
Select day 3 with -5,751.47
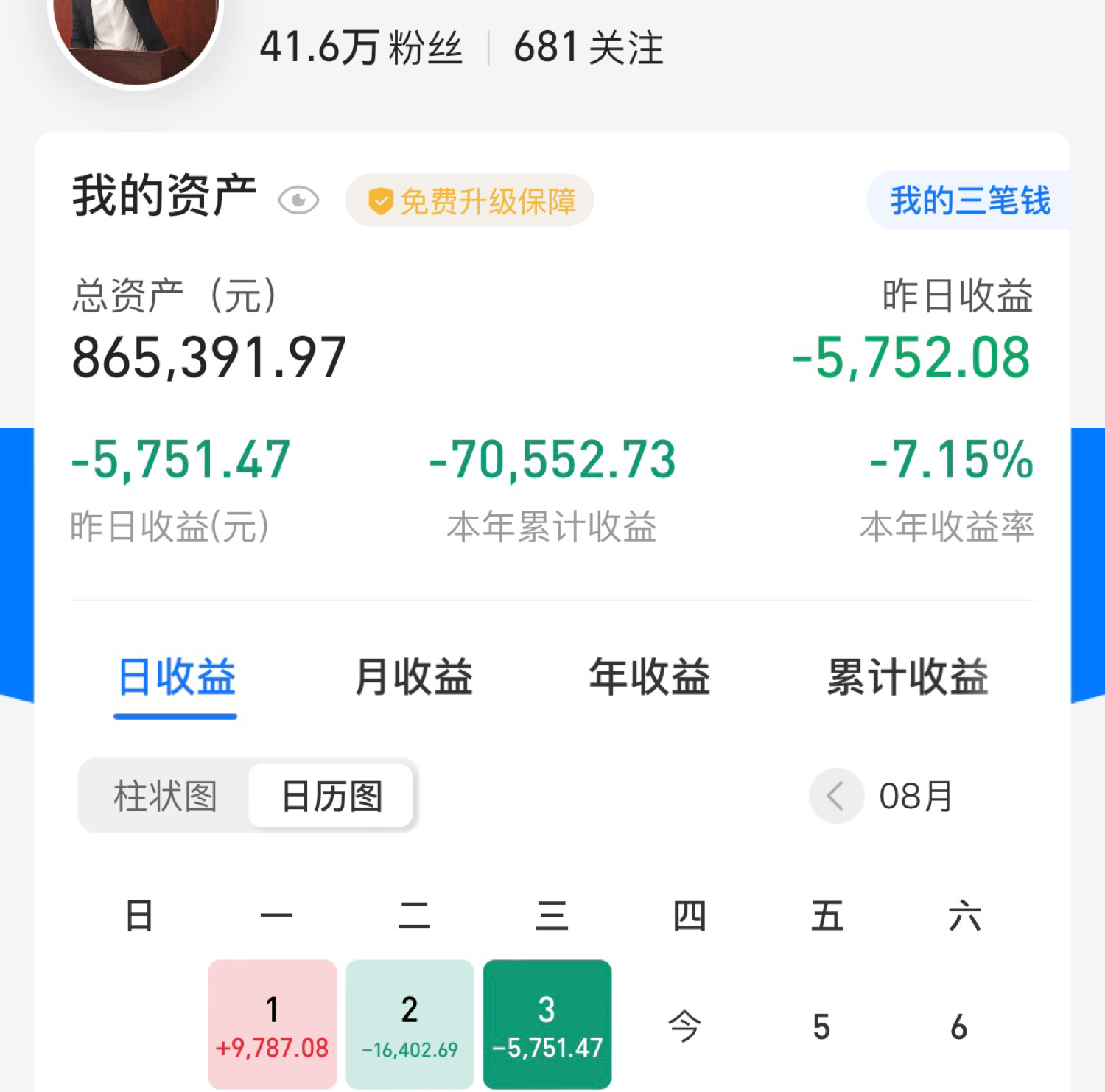coord(547,1025)
